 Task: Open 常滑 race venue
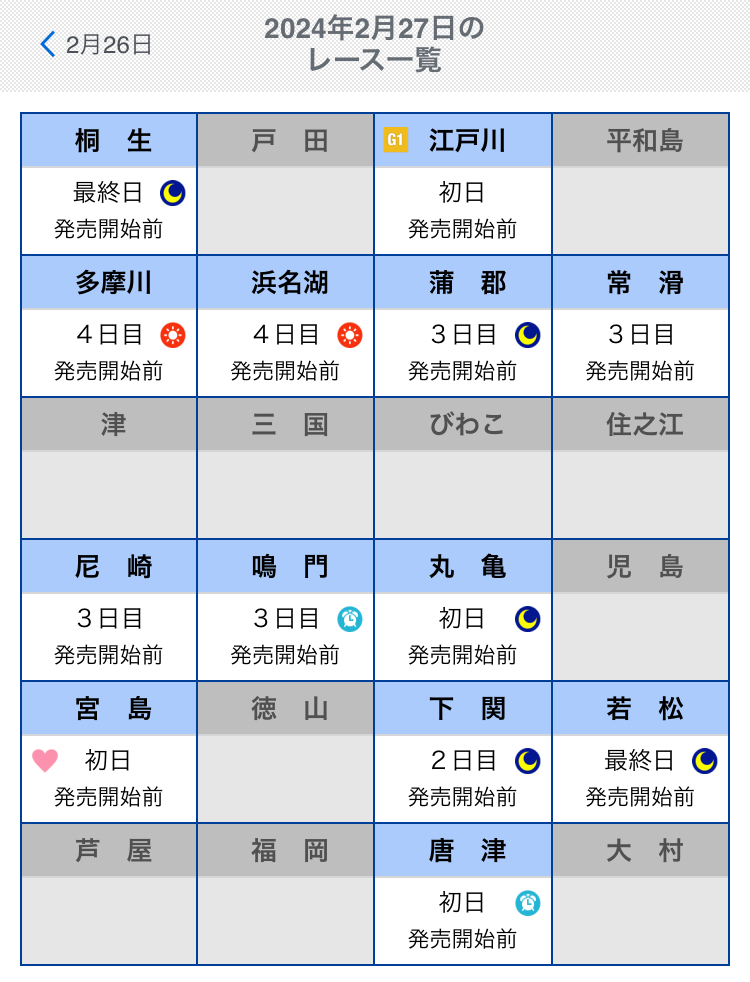[x=640, y=327]
